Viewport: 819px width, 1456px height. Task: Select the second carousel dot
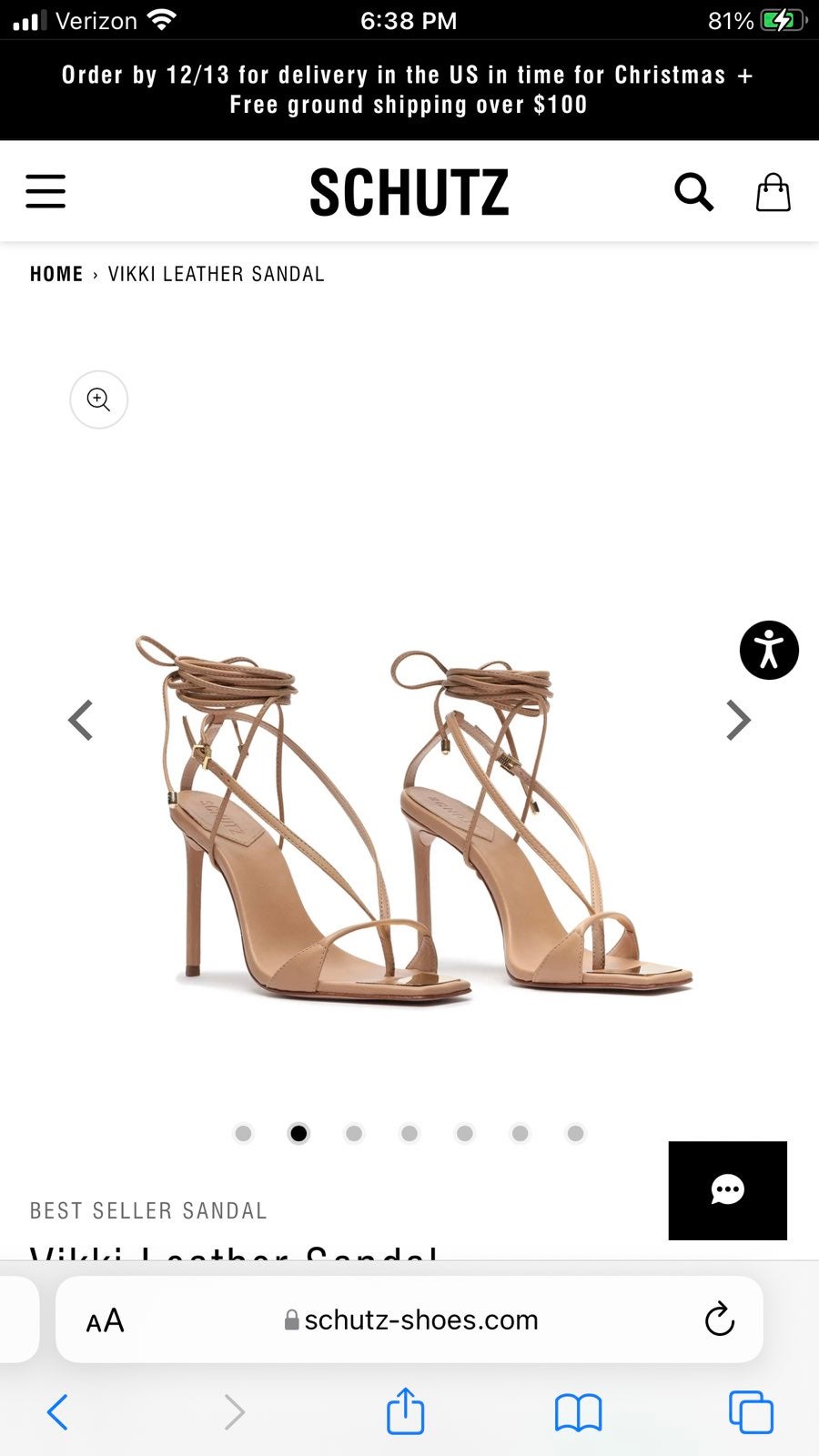pos(298,1133)
